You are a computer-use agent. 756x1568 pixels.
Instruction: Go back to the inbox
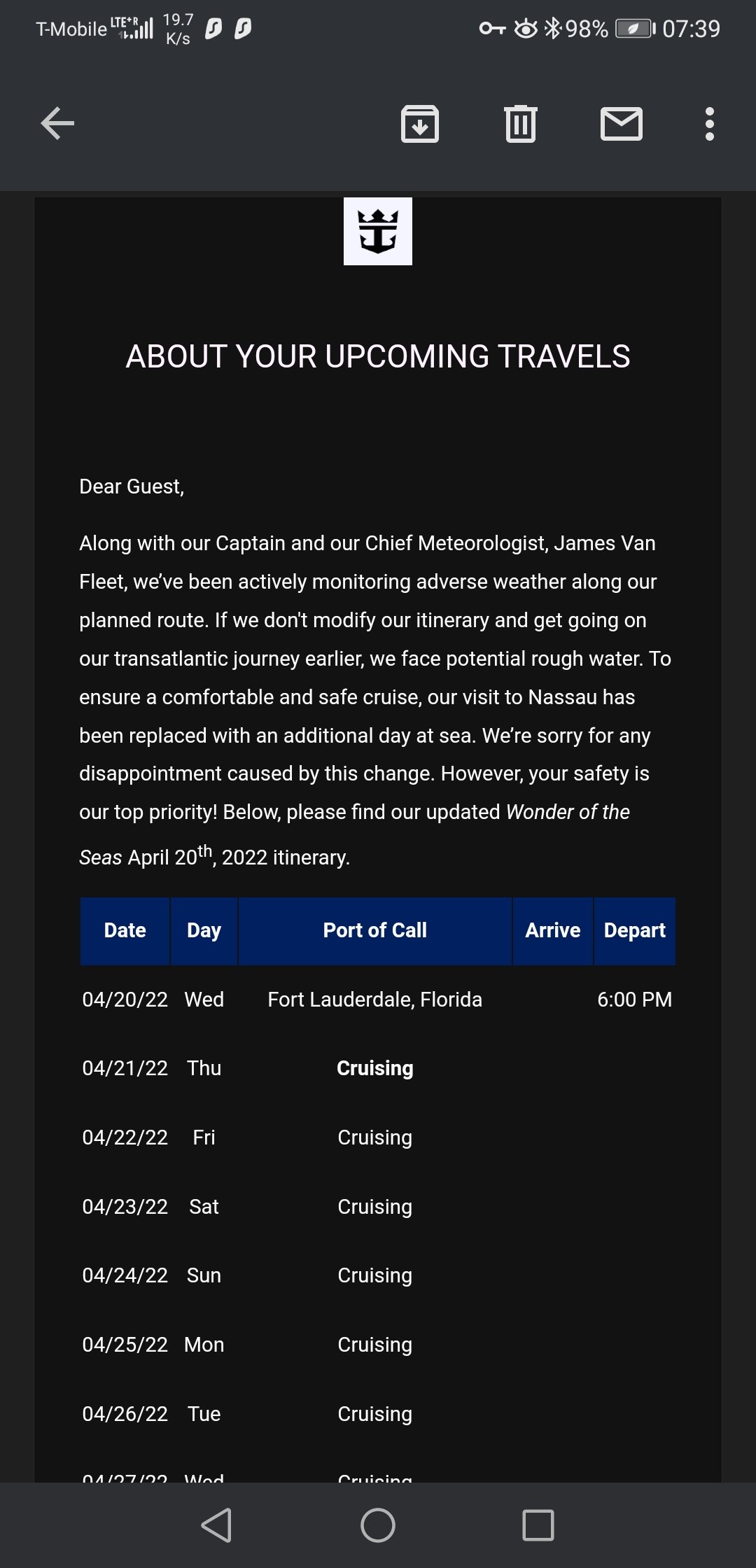(x=57, y=124)
